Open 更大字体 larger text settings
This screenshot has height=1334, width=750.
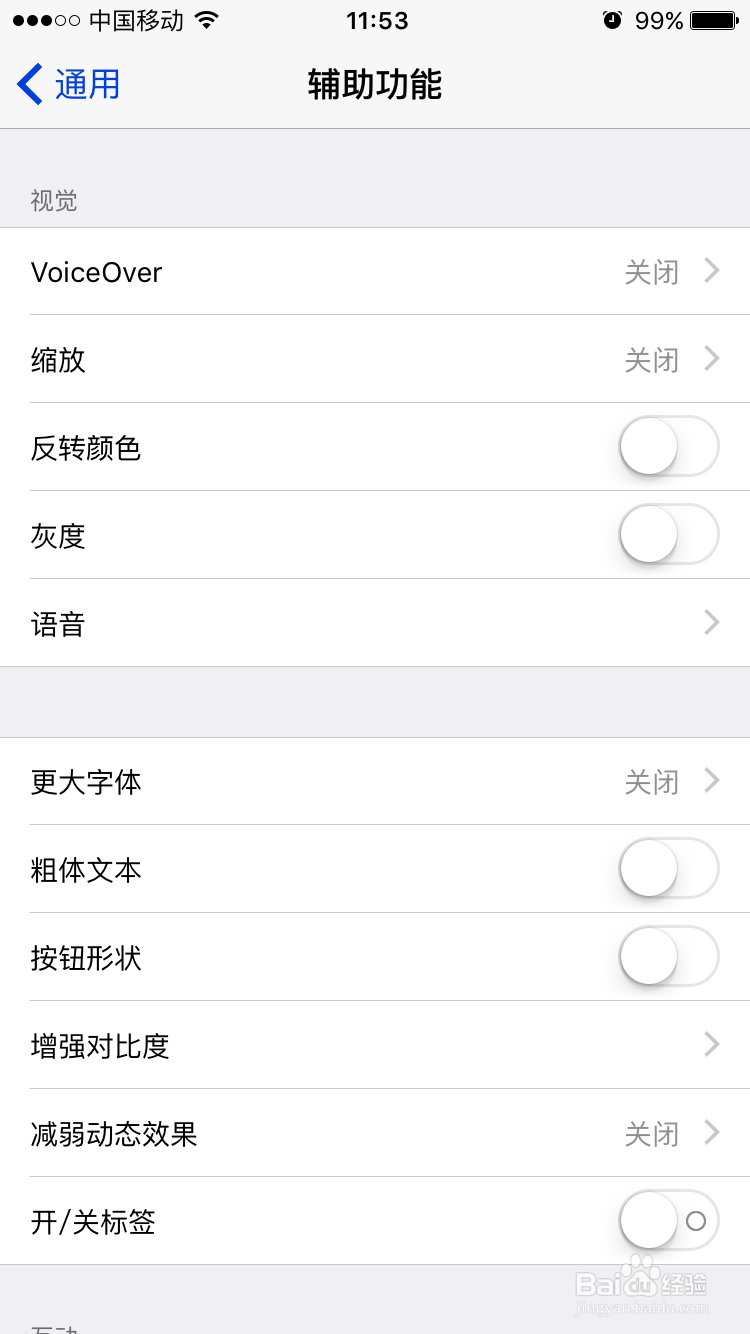[375, 781]
